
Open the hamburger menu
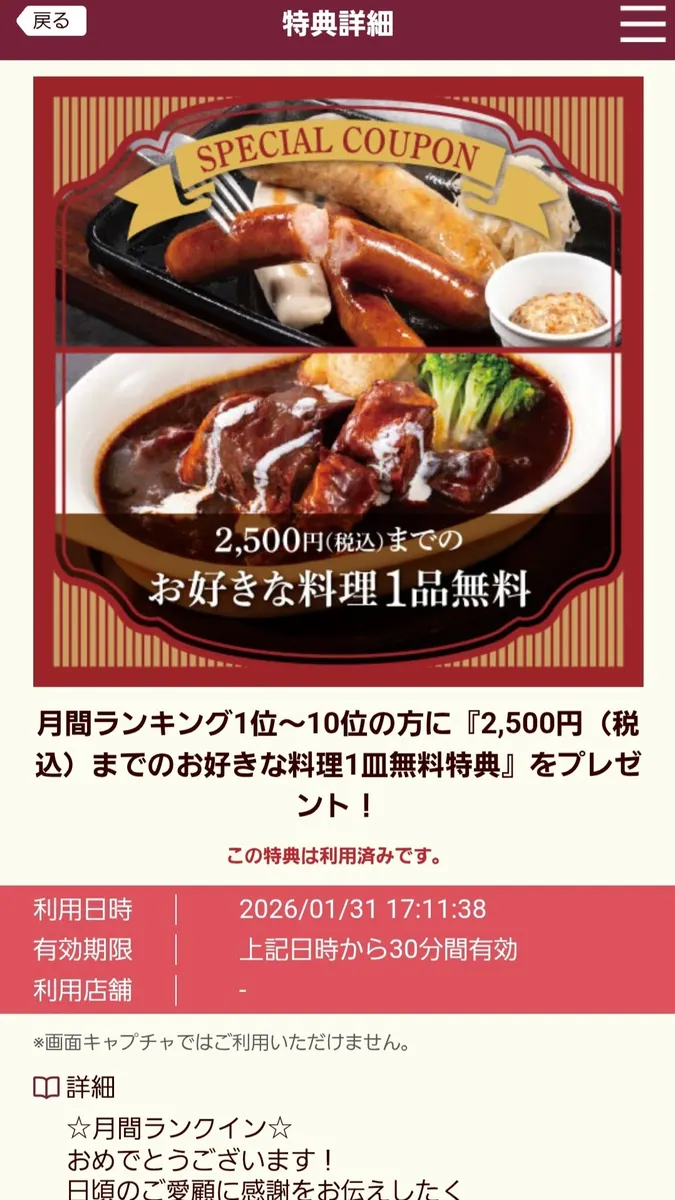pyautogui.click(x=642, y=24)
